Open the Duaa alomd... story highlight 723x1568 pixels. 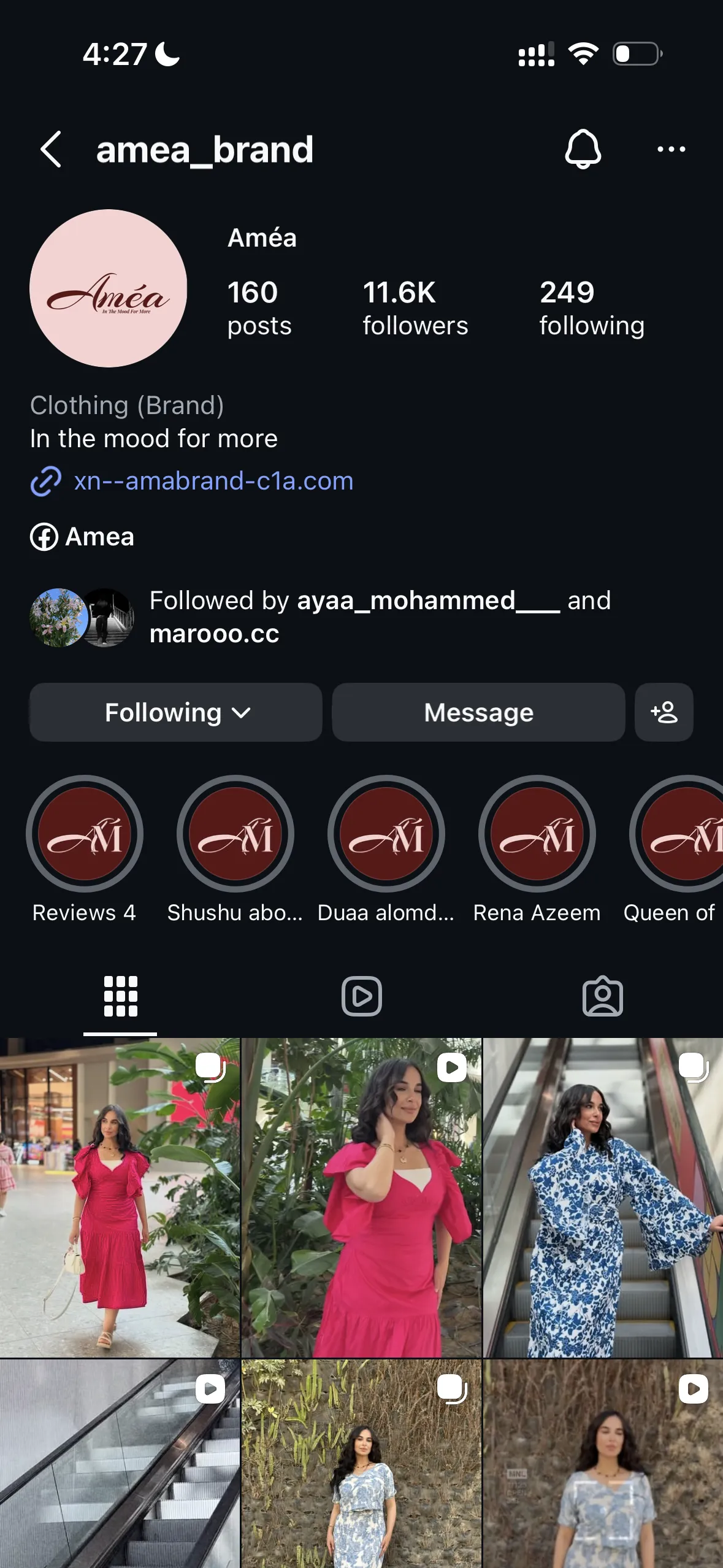click(x=386, y=834)
